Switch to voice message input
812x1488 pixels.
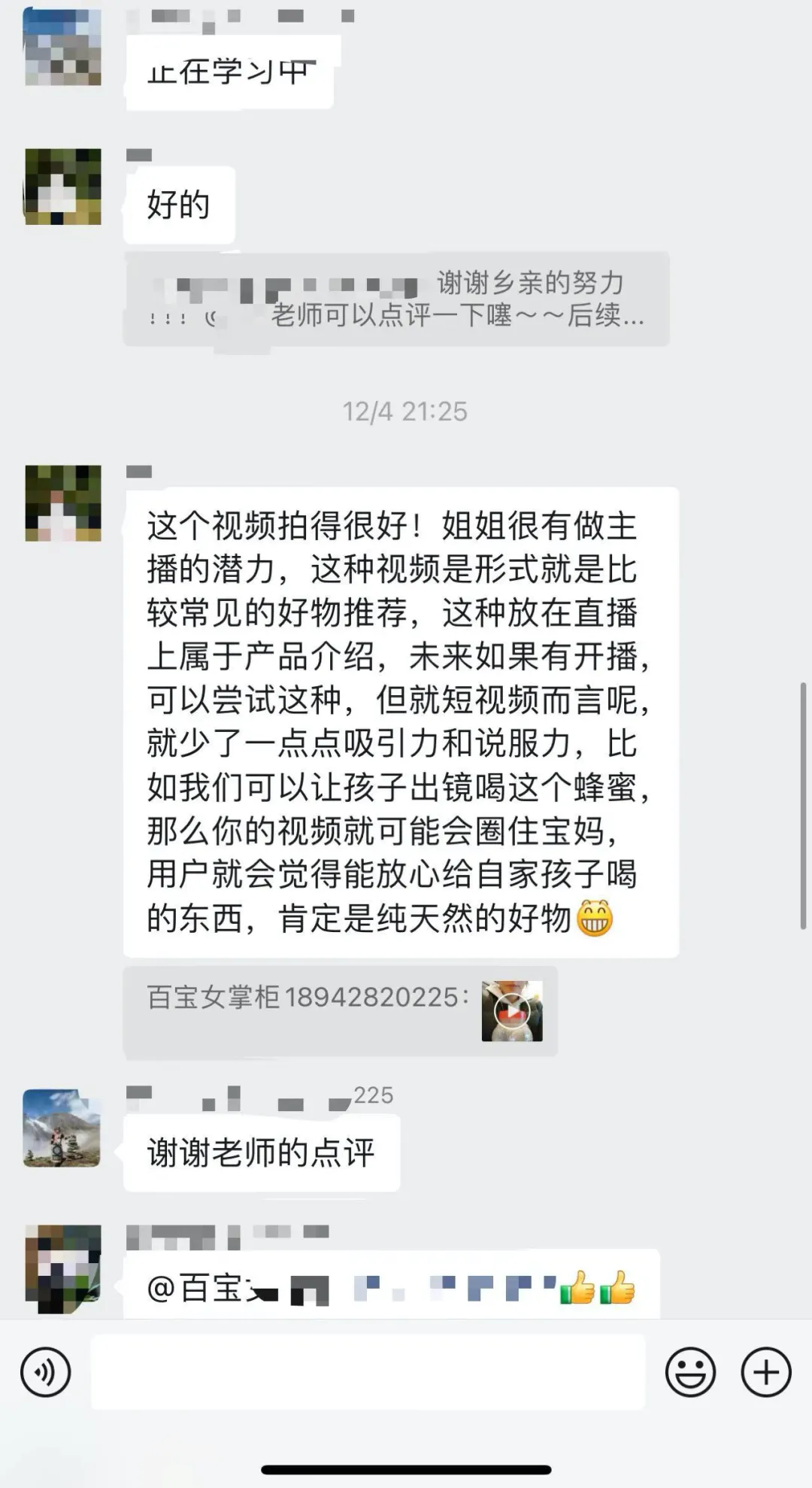(46, 1372)
